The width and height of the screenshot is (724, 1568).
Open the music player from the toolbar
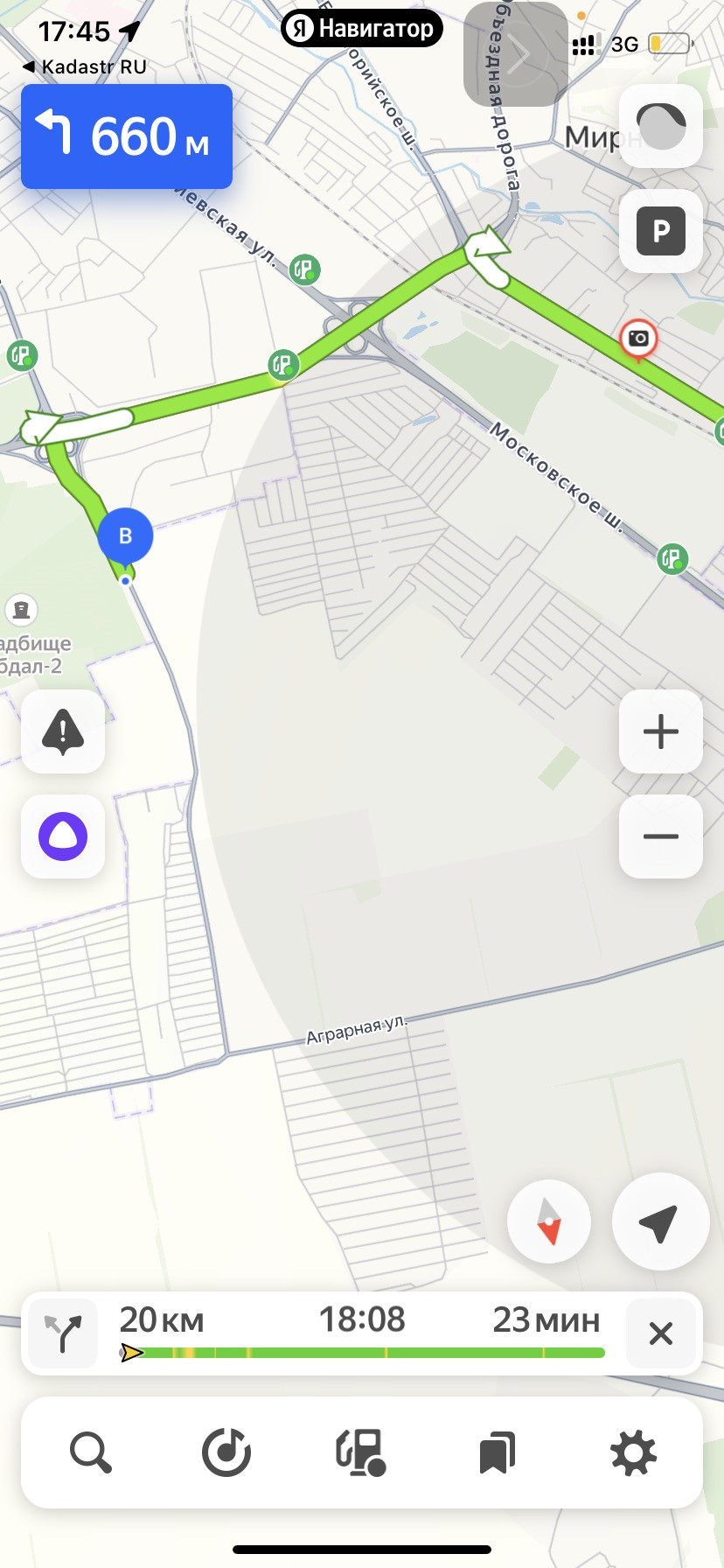pos(226,1452)
